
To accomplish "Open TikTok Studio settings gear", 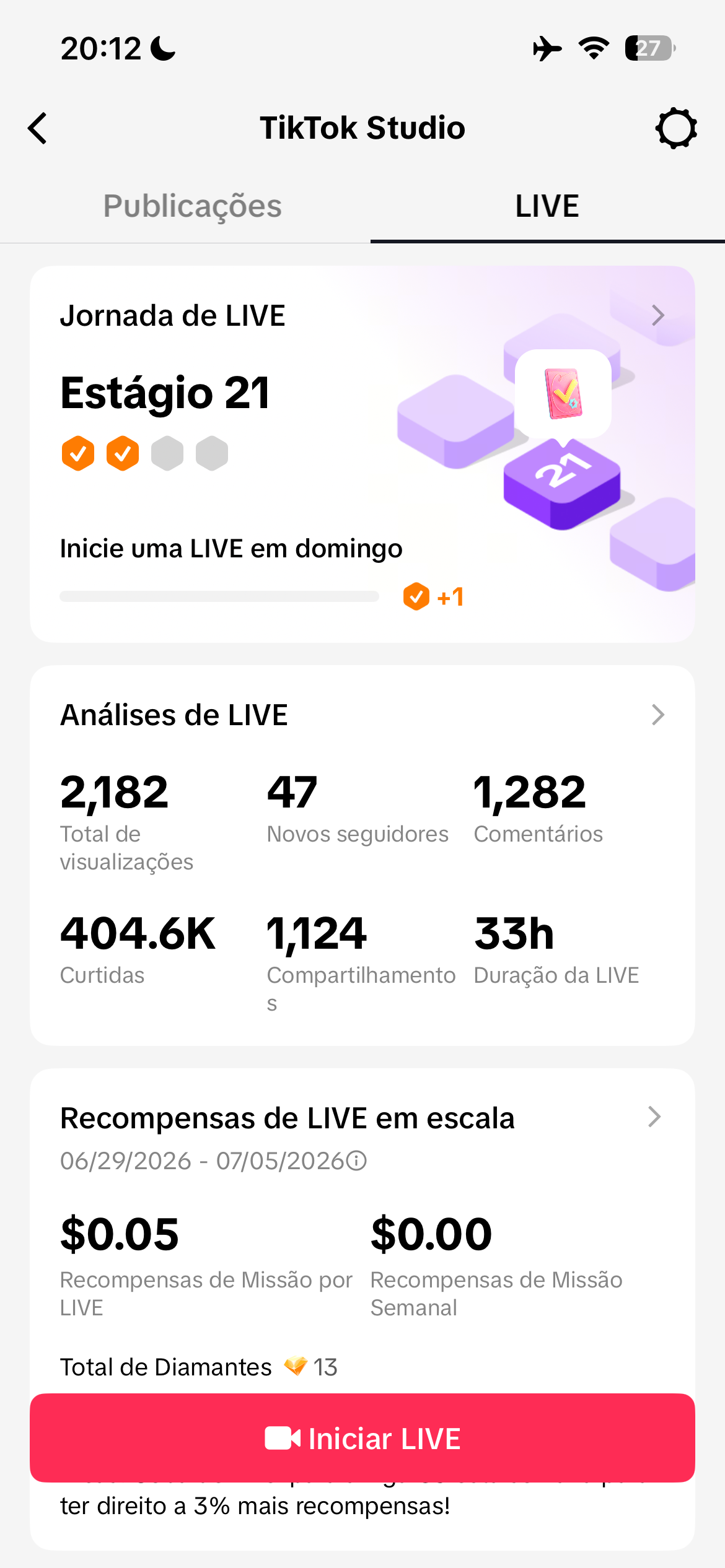I will click(x=676, y=128).
